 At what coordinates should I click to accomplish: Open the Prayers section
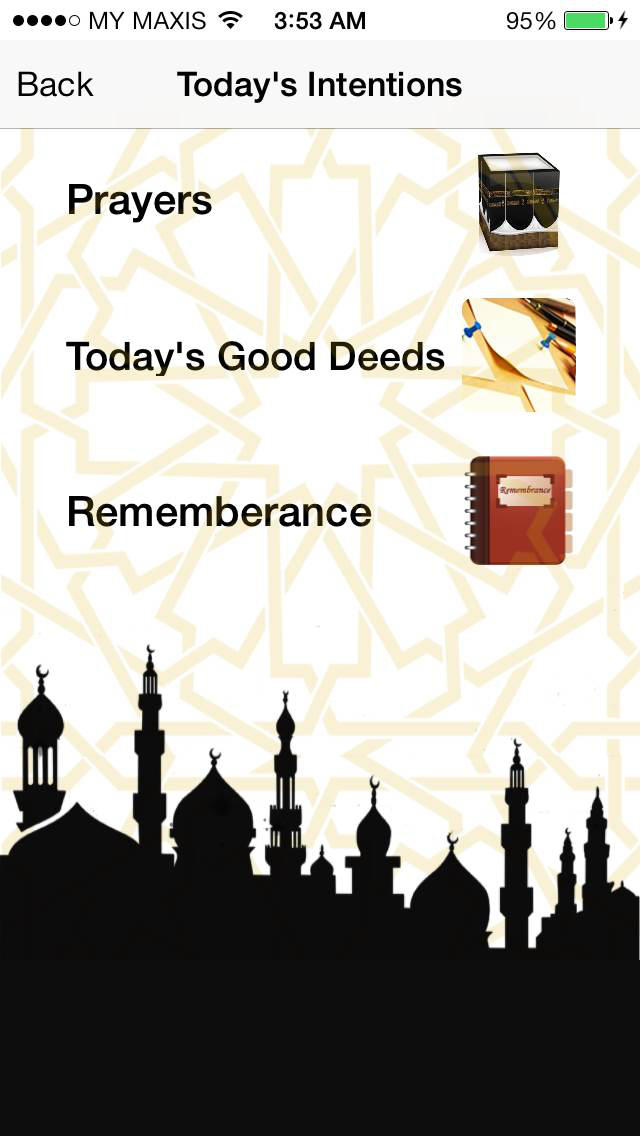click(140, 201)
